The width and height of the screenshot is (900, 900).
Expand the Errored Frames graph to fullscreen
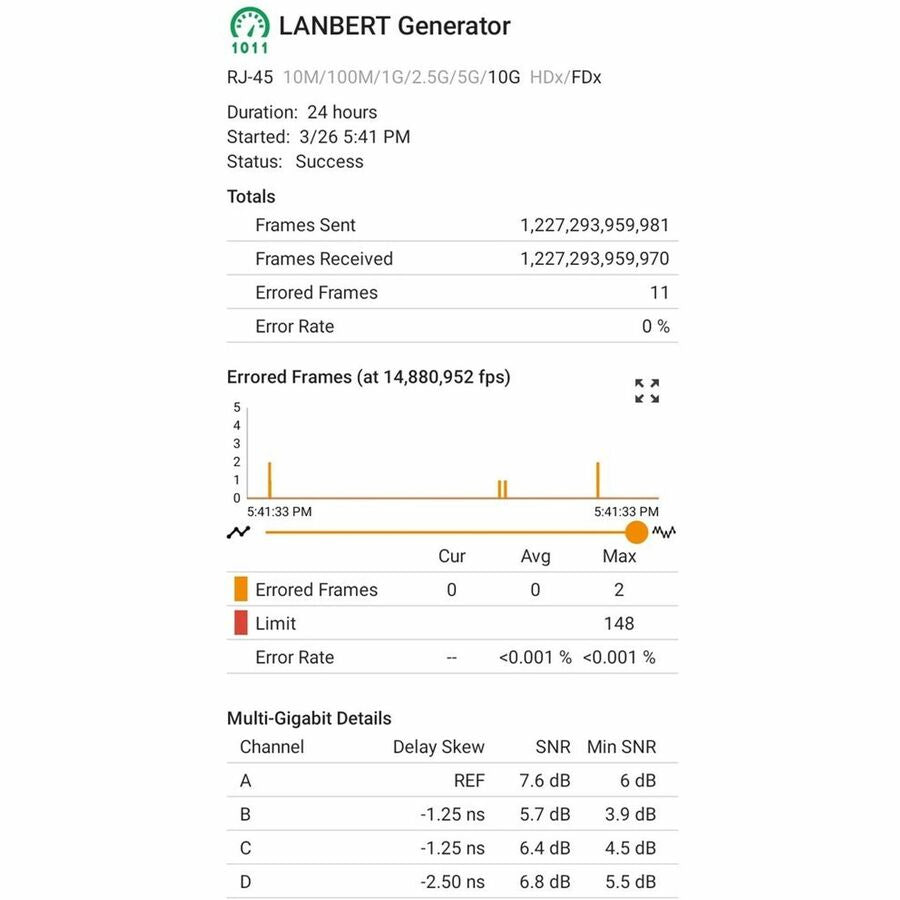pos(647,391)
